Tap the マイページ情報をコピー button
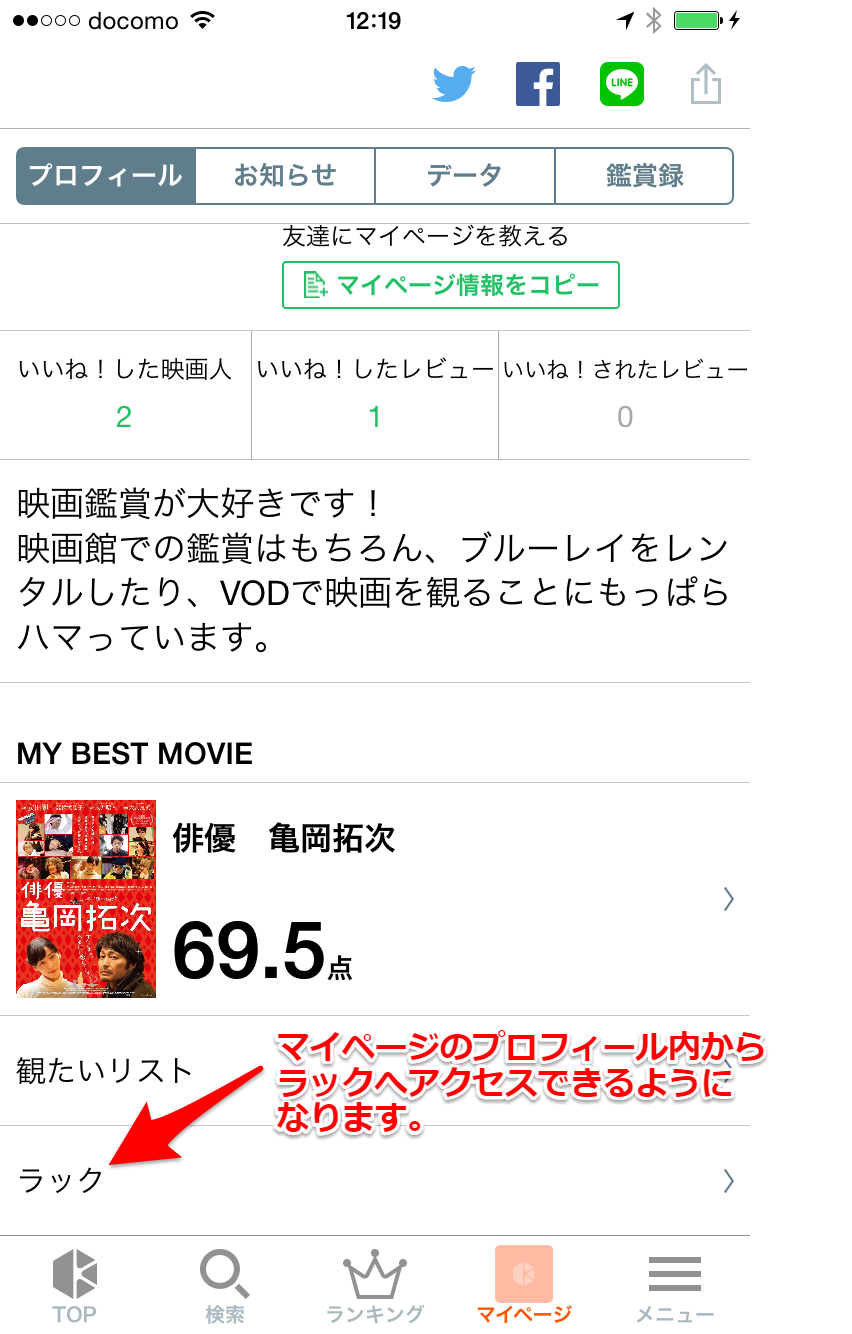The height and width of the screenshot is (1334, 852). tap(451, 285)
